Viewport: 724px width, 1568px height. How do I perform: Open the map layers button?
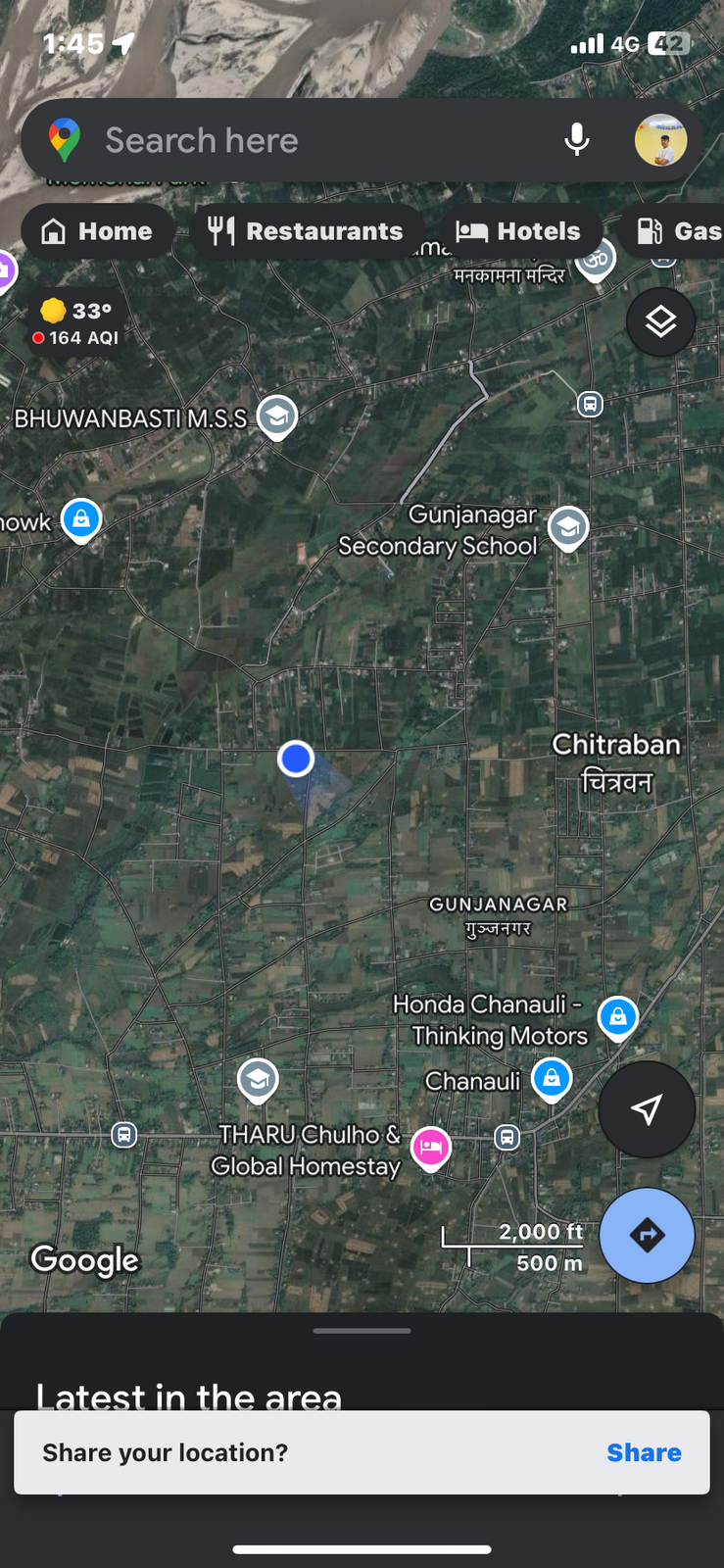click(x=660, y=321)
